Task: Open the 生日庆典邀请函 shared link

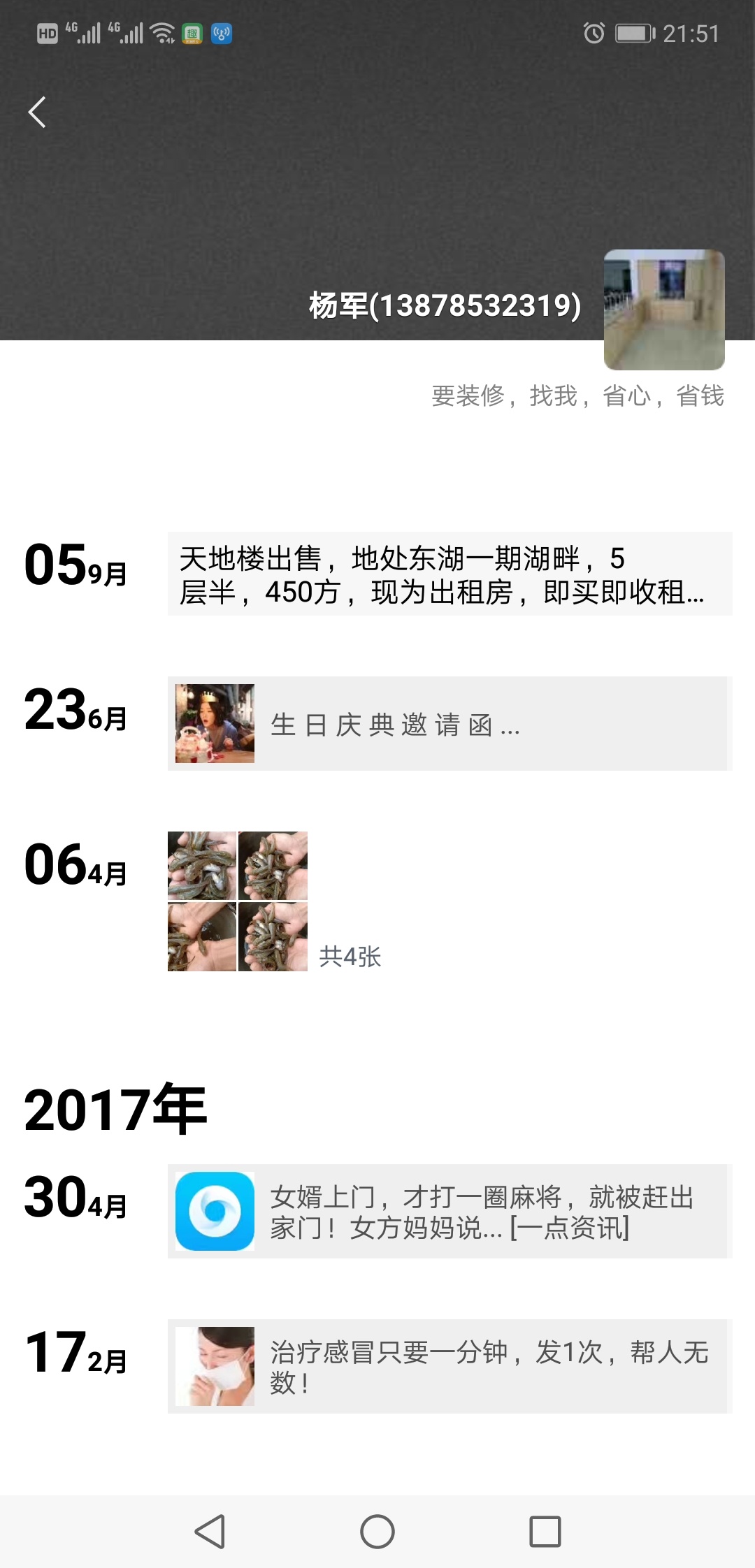Action: 449,724
